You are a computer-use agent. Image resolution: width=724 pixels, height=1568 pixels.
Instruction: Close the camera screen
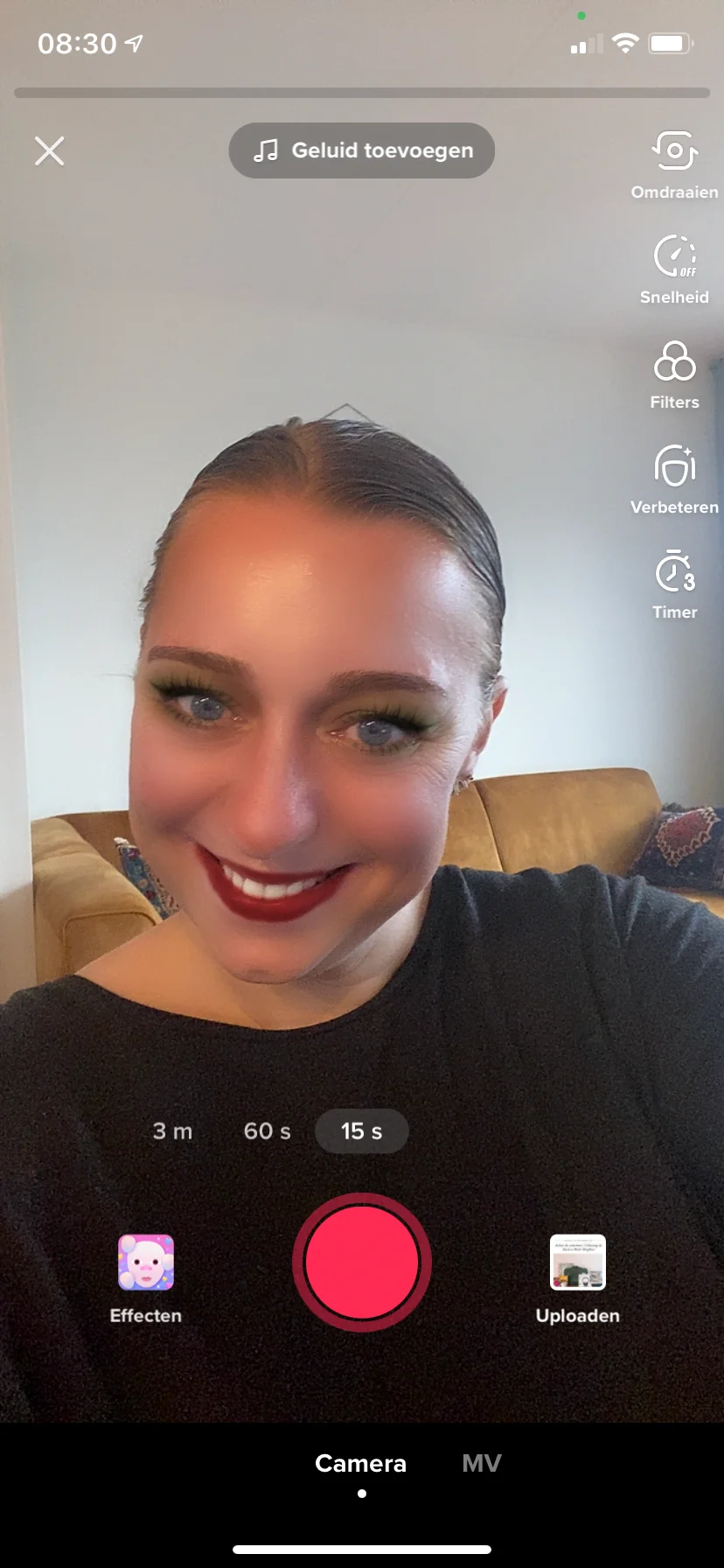[50, 151]
